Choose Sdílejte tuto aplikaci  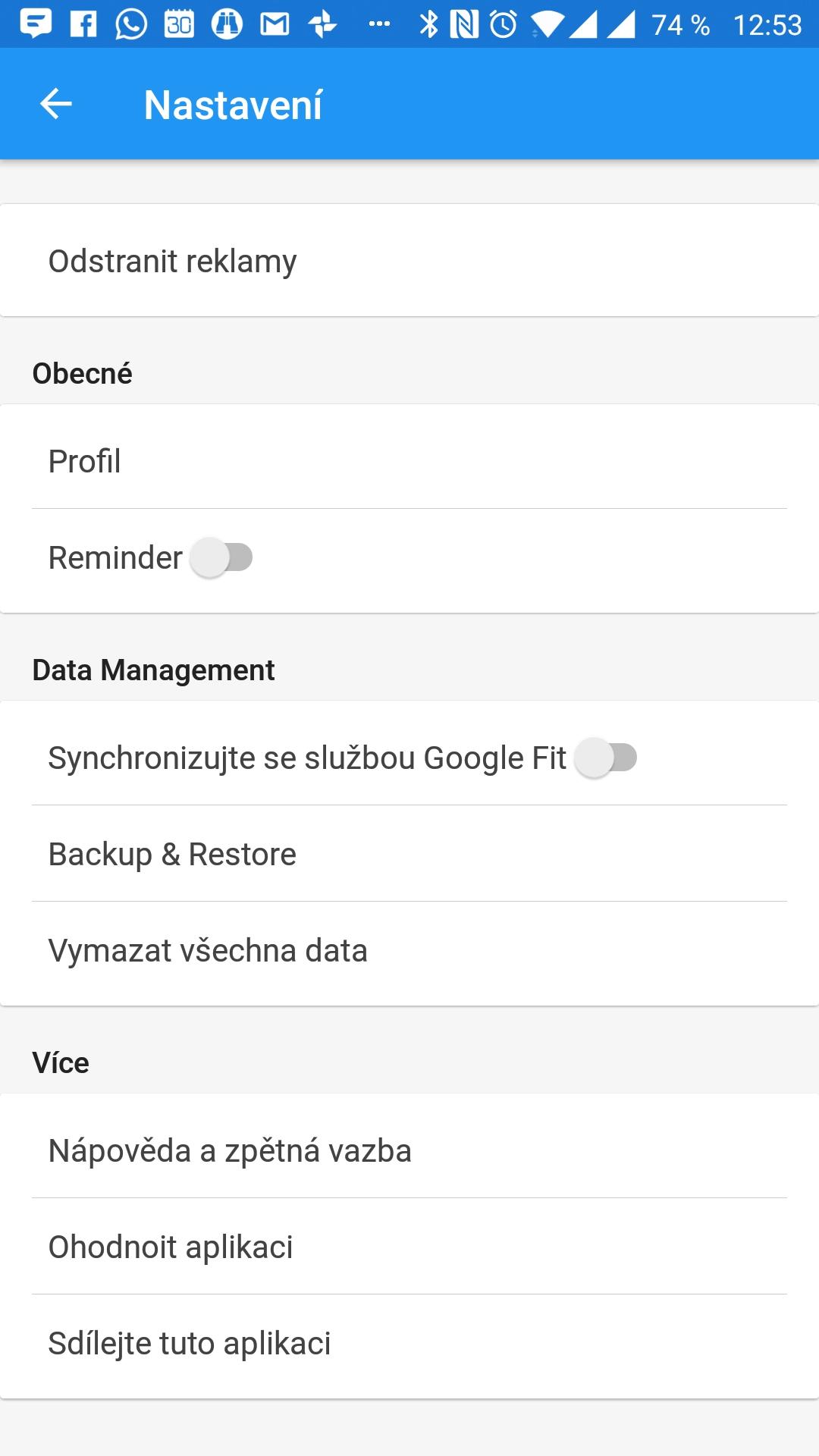pyautogui.click(x=409, y=1343)
